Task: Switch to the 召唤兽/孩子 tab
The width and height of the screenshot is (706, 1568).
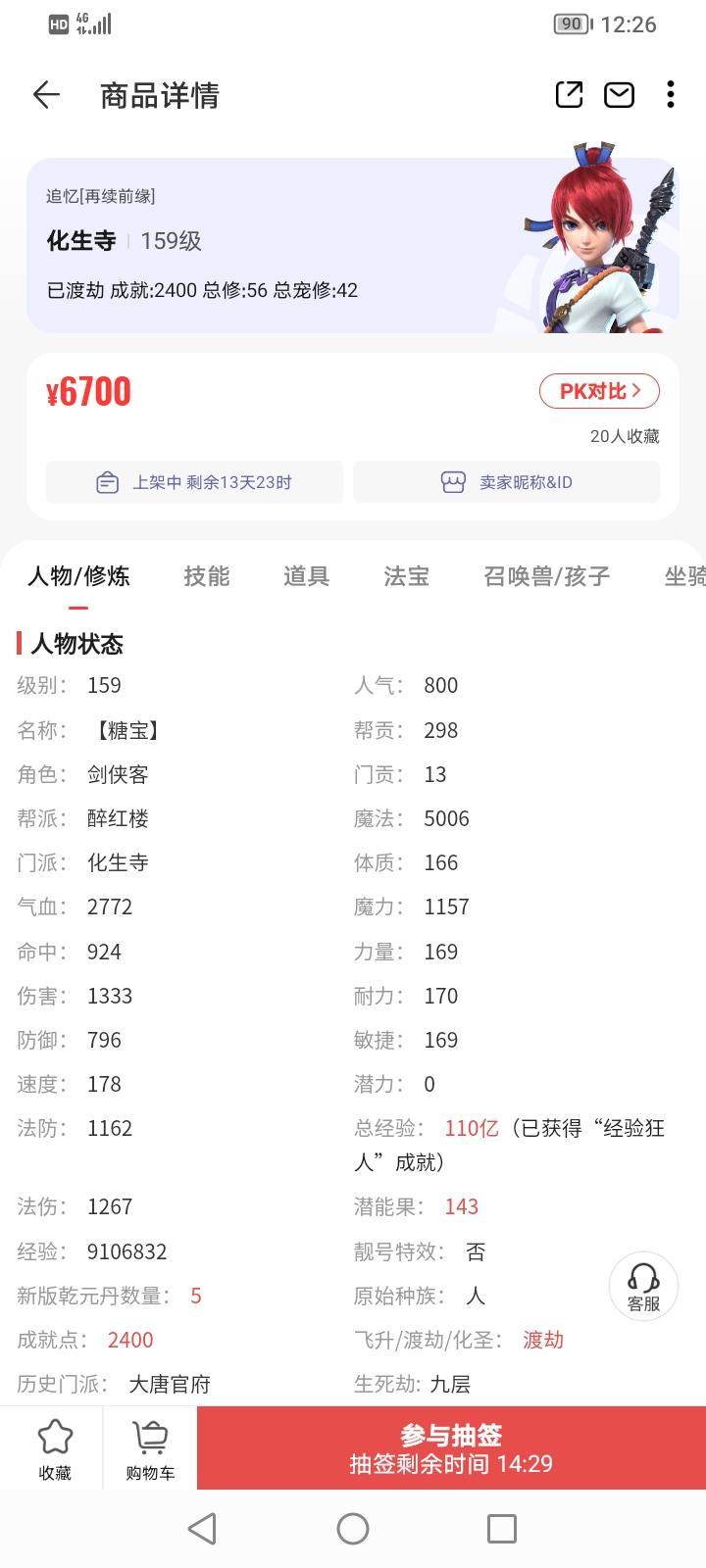Action: (546, 576)
